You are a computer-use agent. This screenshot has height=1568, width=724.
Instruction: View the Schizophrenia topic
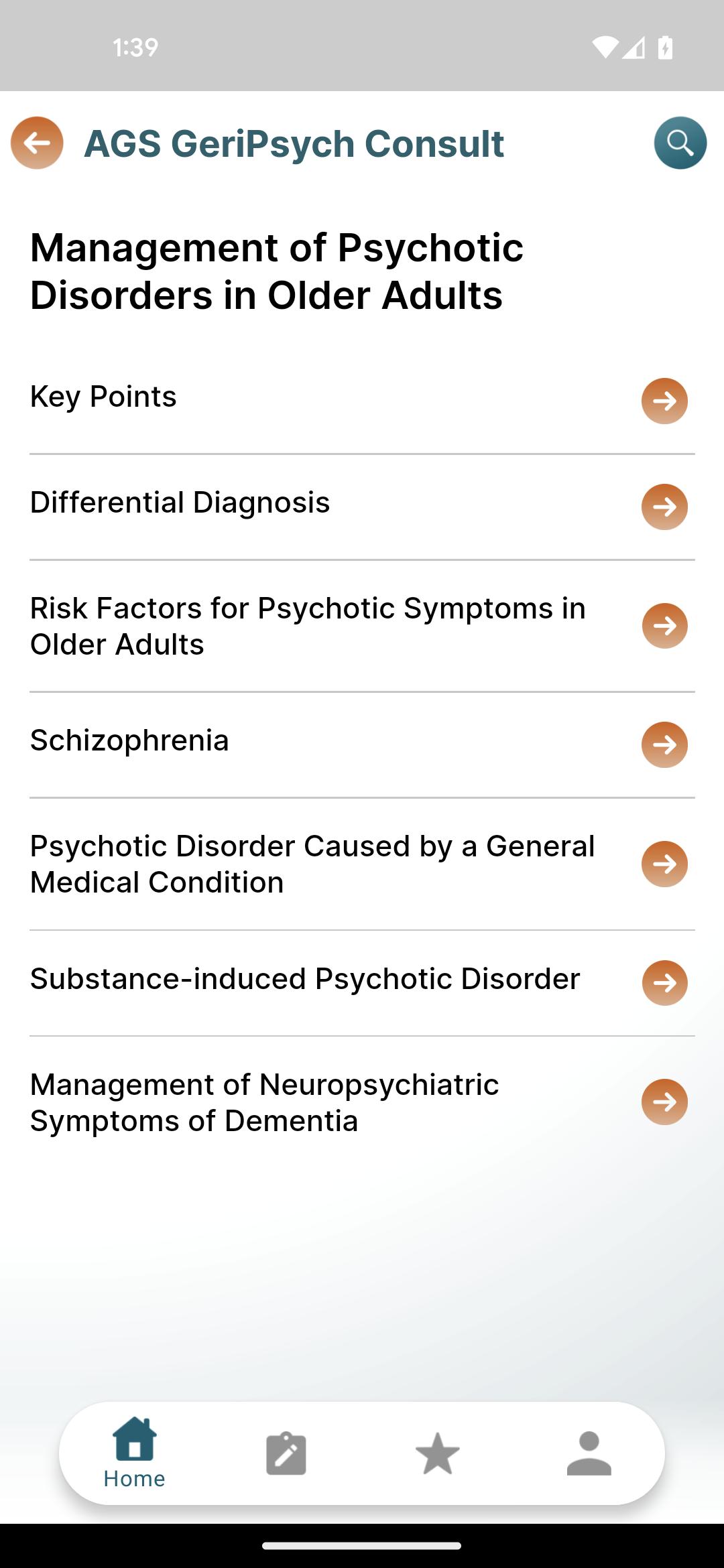click(362, 744)
